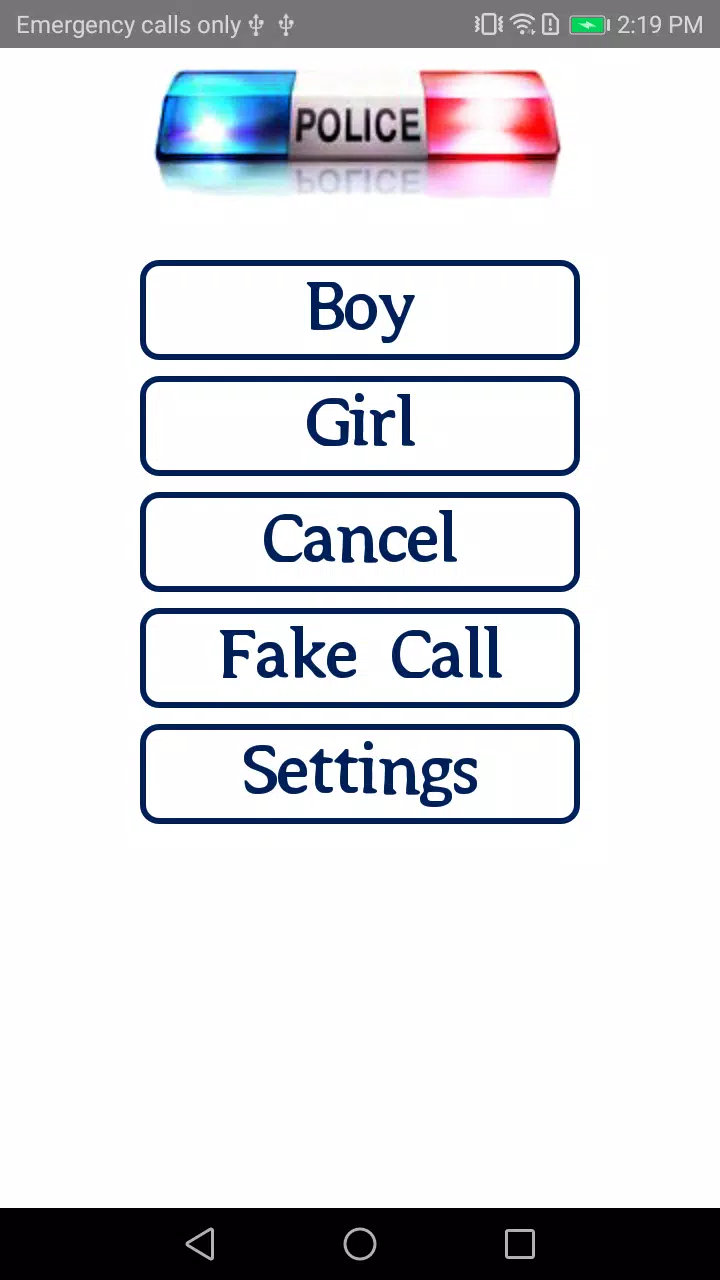Go back using the navigation bar
The height and width of the screenshot is (1280, 720).
click(200, 1244)
